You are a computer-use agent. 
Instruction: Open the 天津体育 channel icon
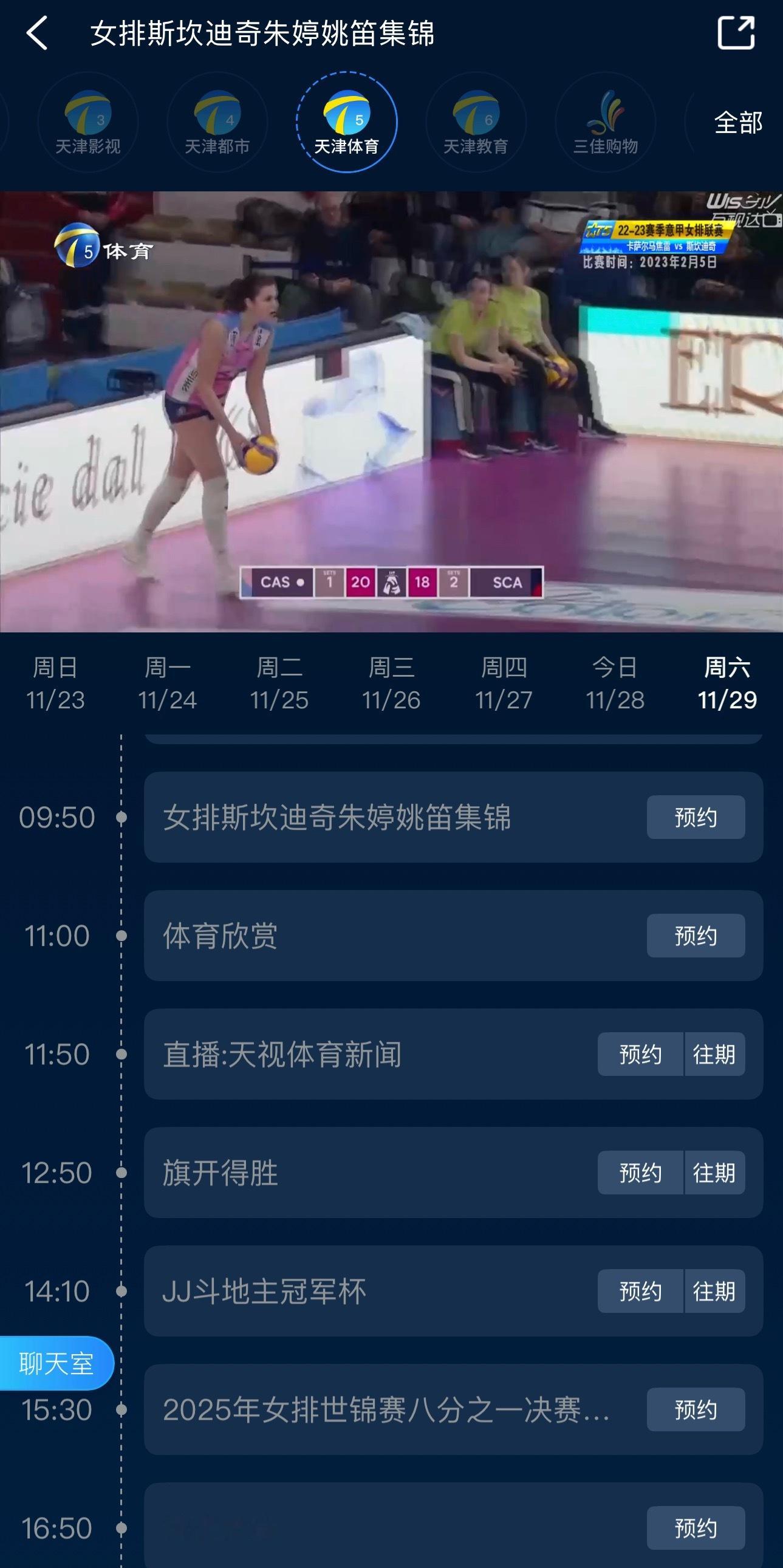pos(346,122)
